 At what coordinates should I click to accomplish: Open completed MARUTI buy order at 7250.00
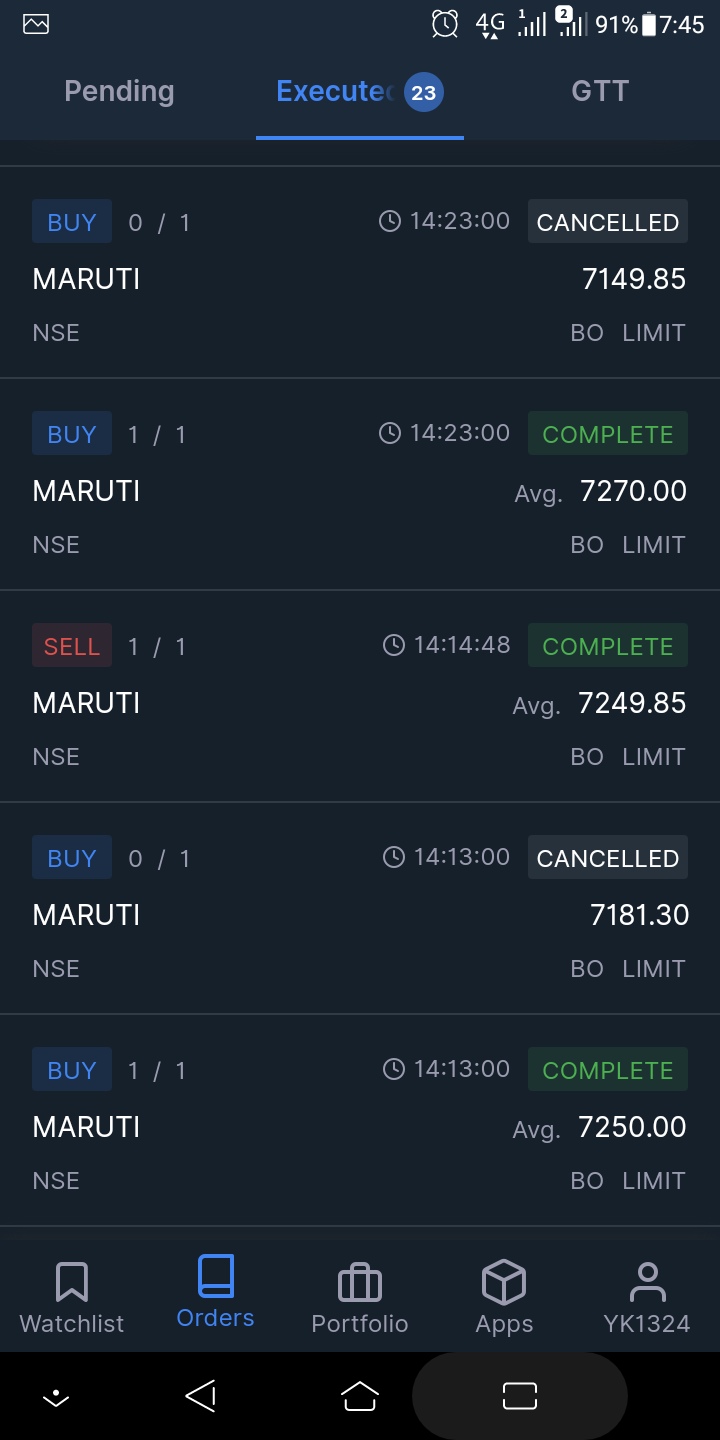point(360,1125)
